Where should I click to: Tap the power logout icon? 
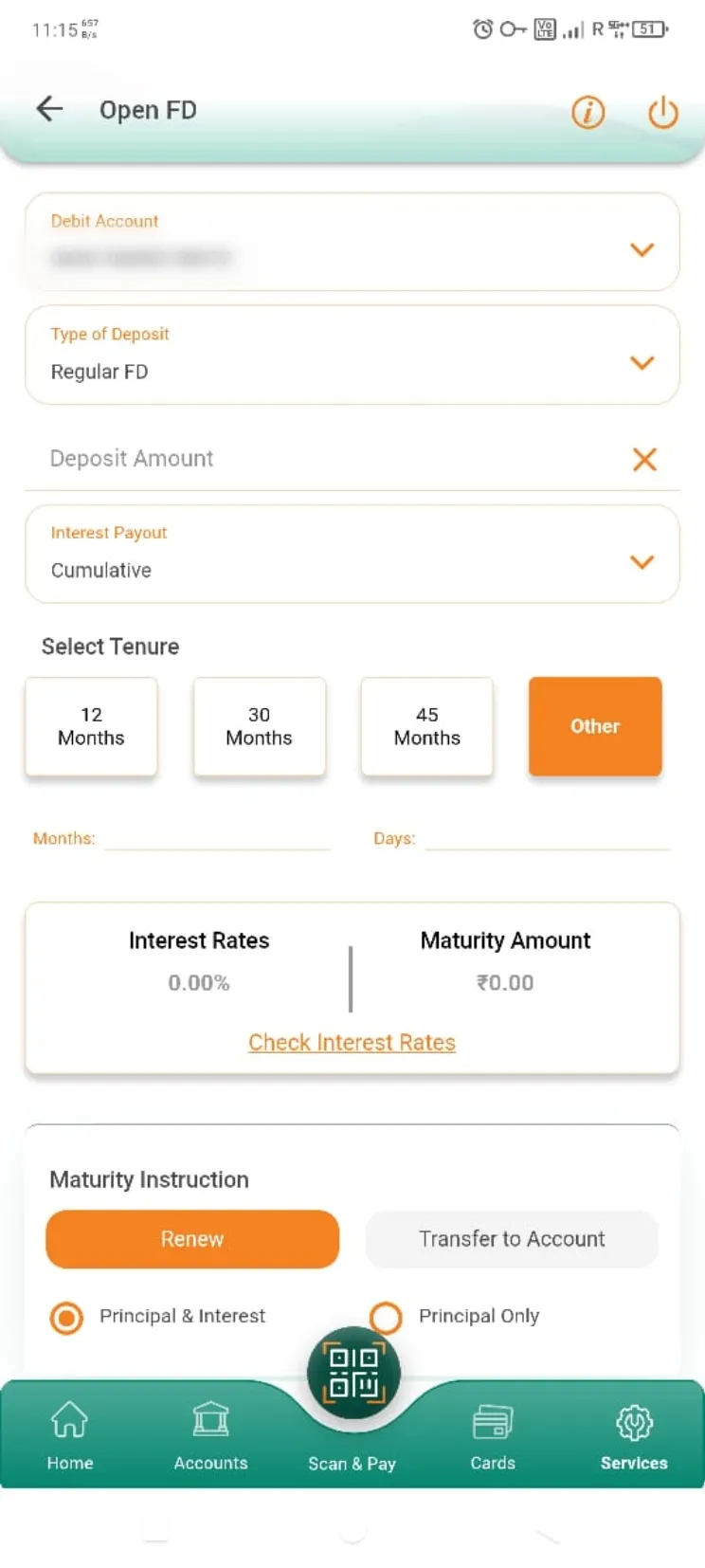662,112
